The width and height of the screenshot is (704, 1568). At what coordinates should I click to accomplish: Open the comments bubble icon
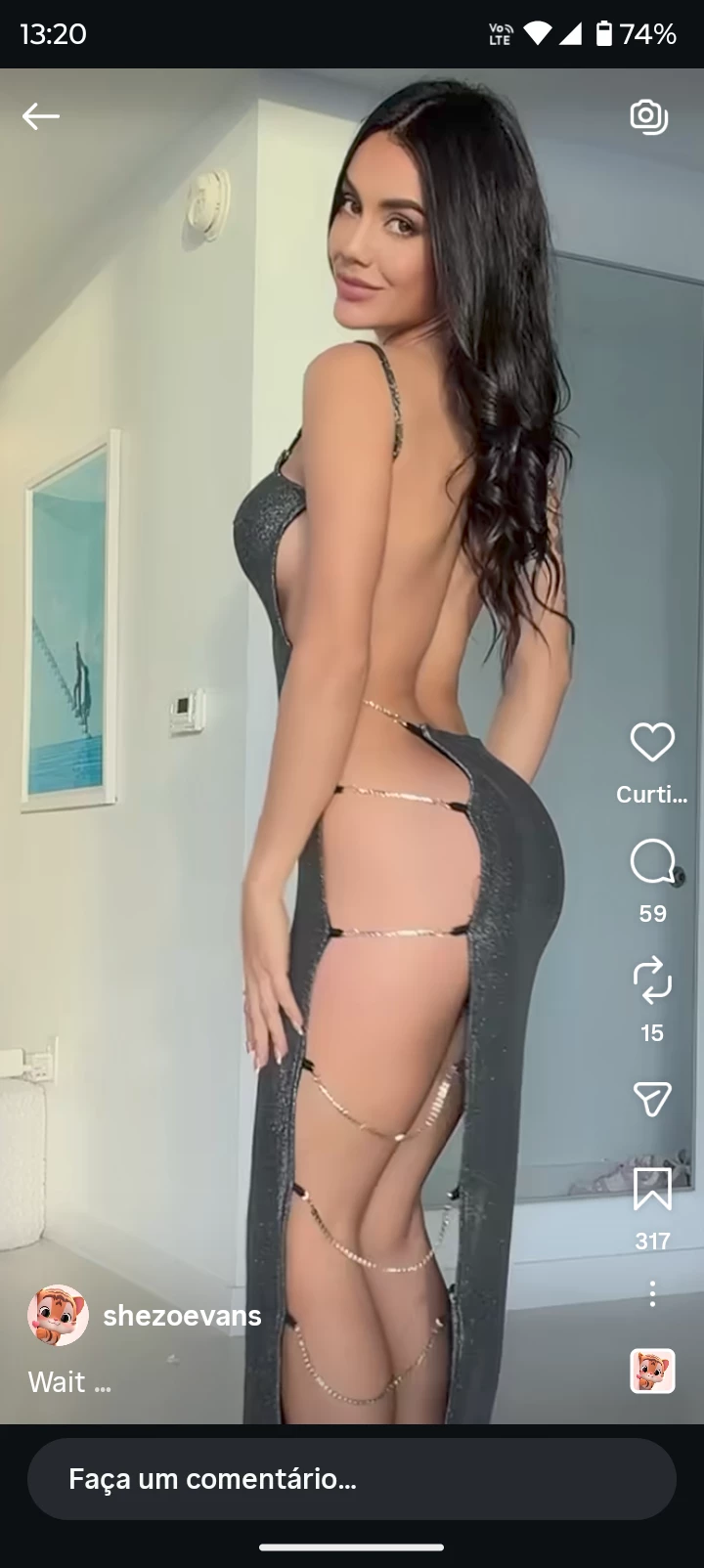click(652, 862)
